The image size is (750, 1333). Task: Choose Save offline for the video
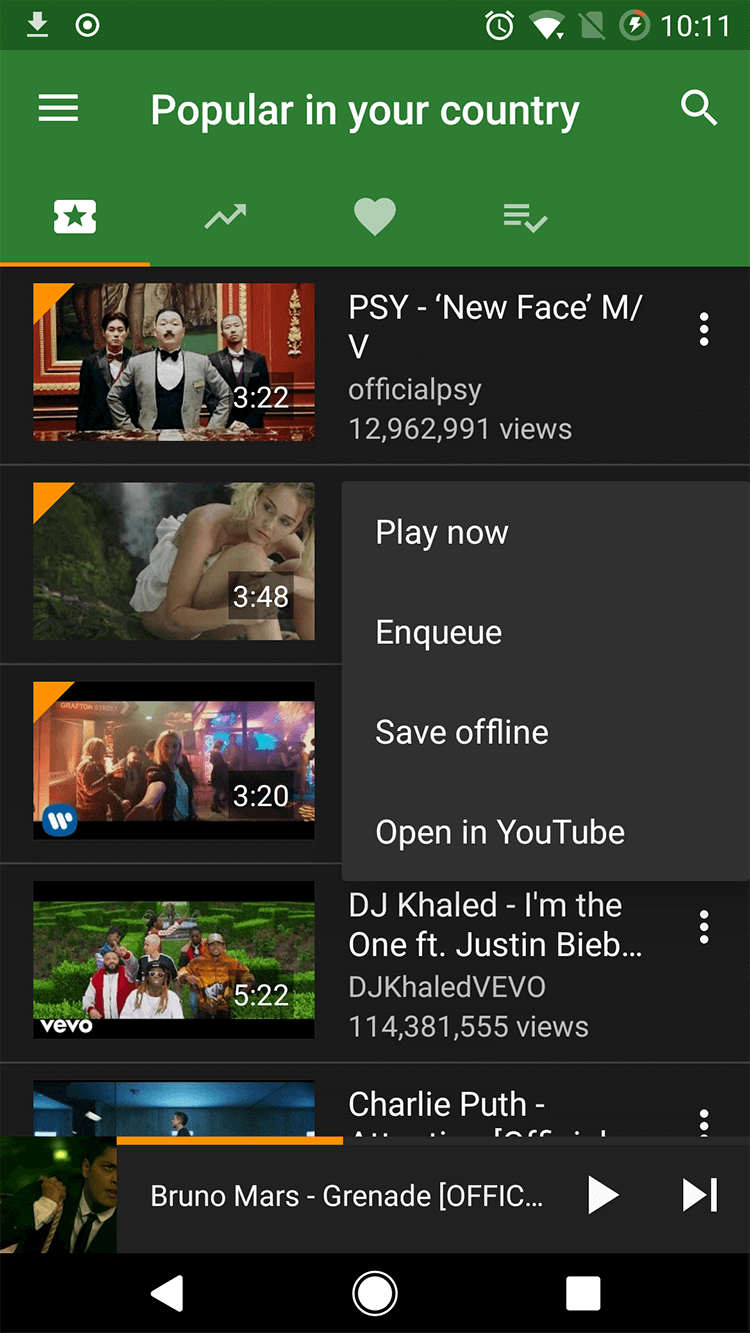point(461,732)
